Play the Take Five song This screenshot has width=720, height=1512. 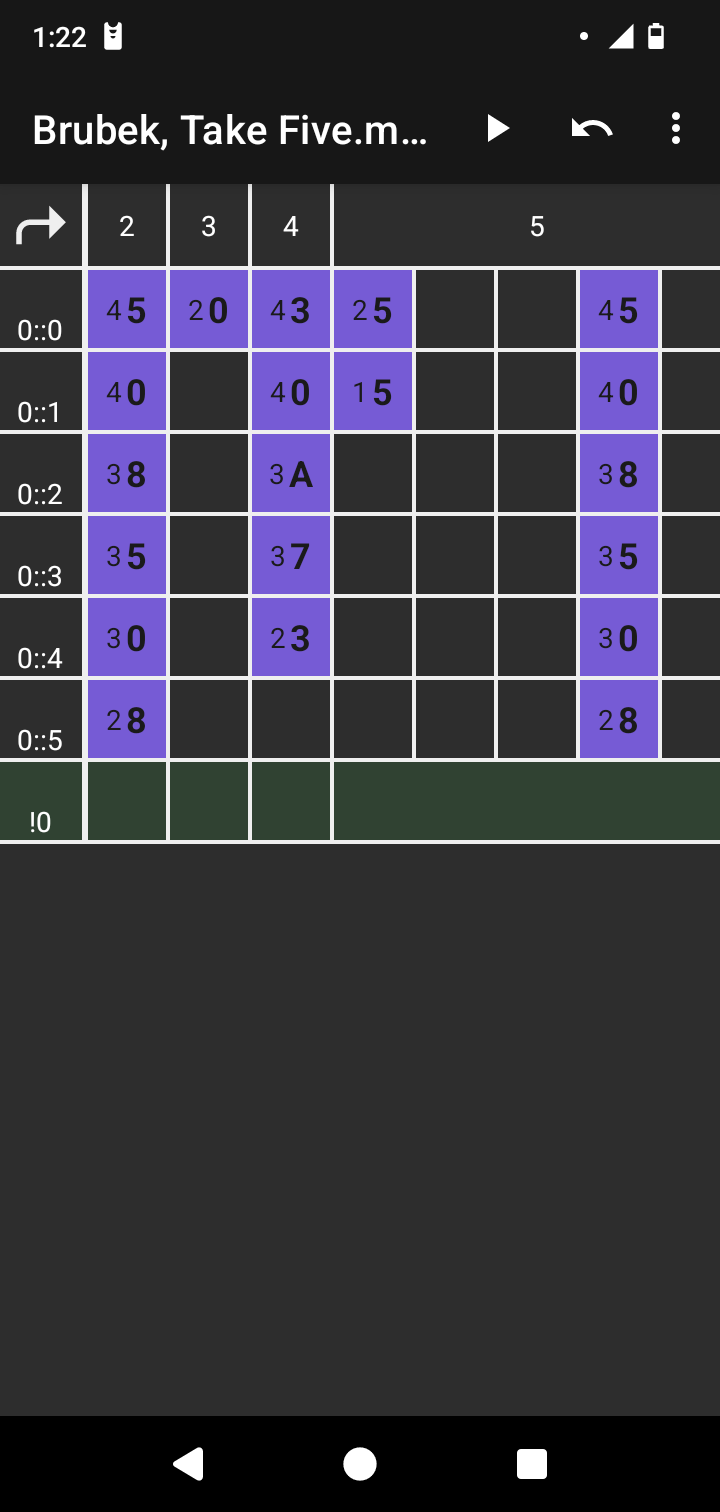click(x=497, y=129)
